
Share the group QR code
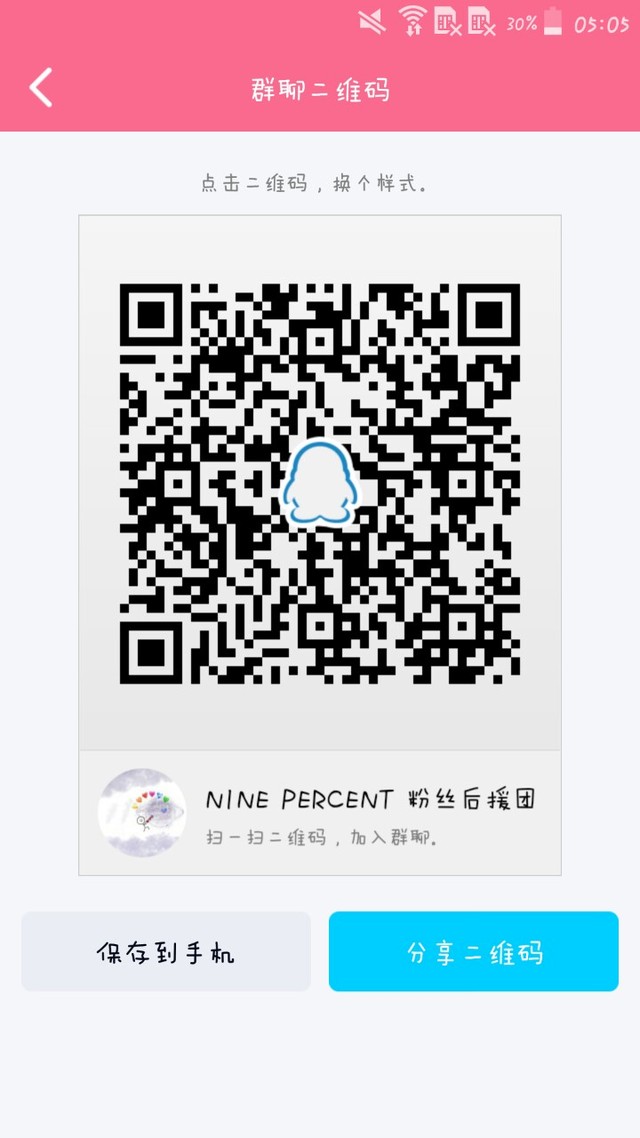point(474,951)
